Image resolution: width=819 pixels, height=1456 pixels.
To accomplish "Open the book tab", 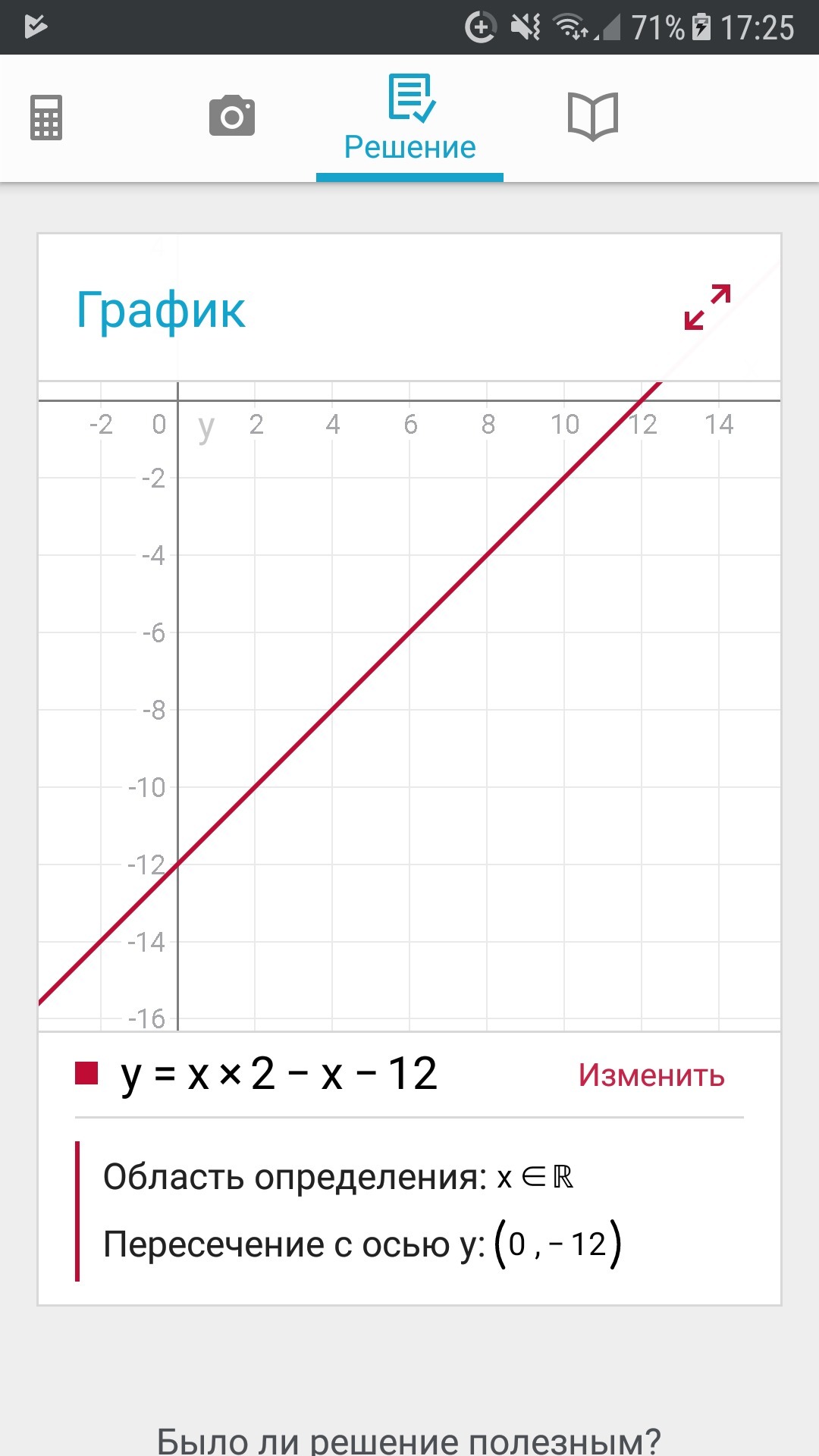I will coord(593,117).
